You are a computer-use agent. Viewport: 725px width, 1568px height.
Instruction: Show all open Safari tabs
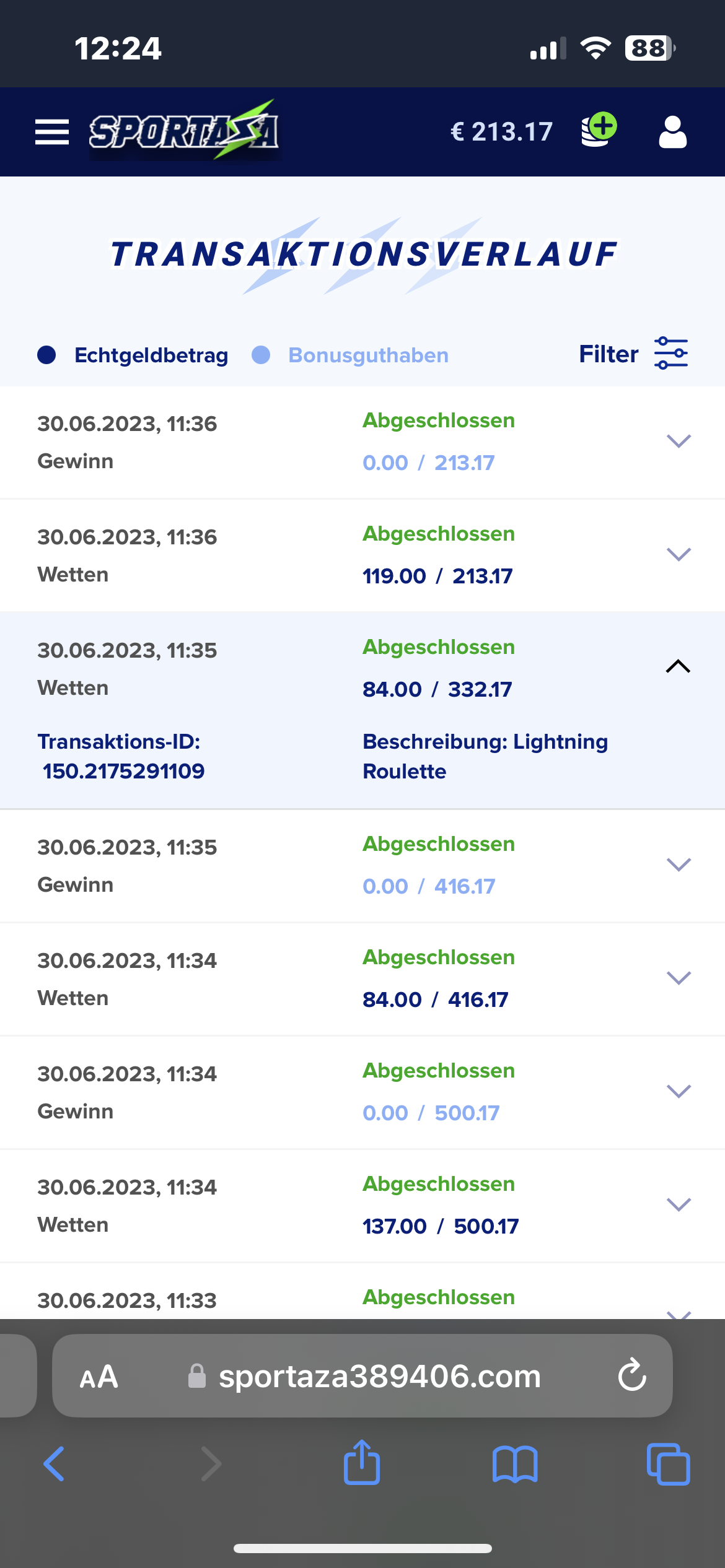(668, 1464)
